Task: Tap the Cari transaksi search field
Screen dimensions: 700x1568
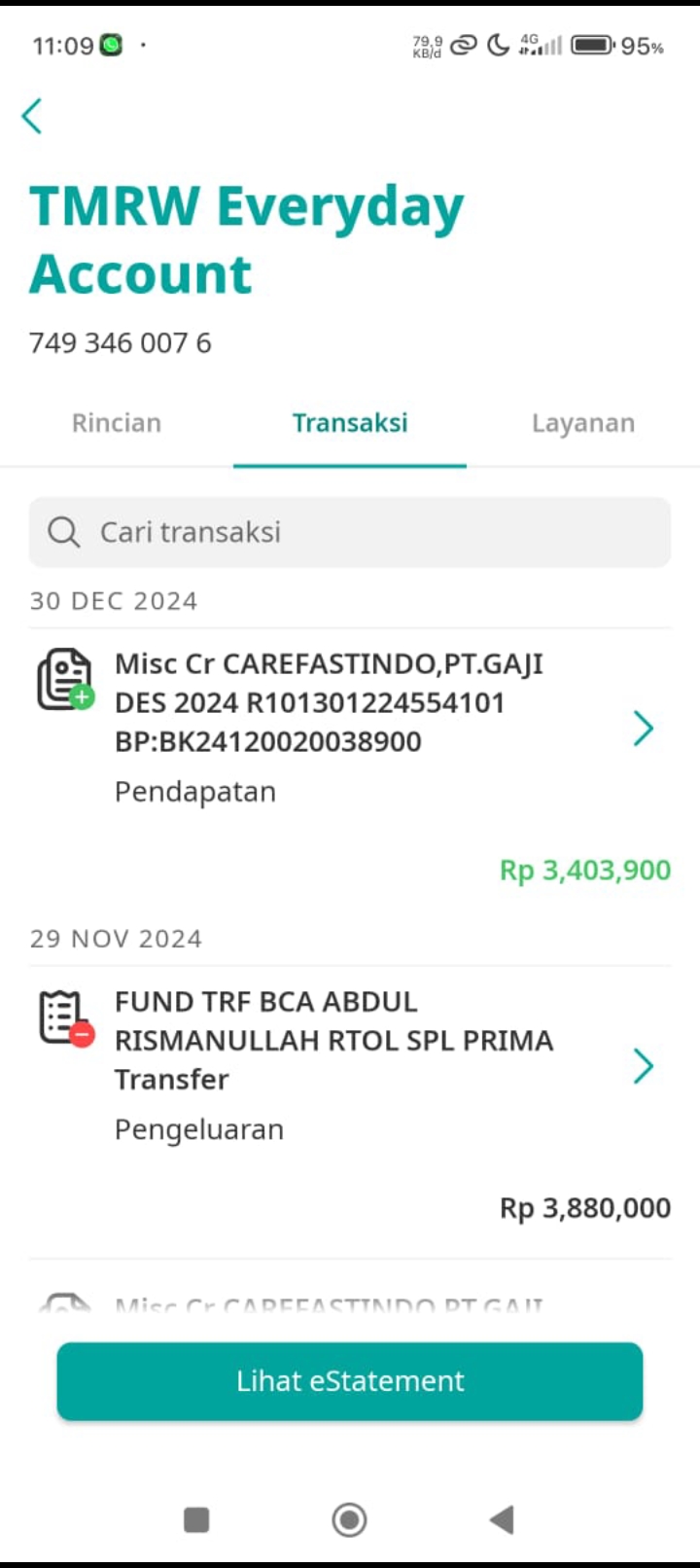Action: point(350,532)
